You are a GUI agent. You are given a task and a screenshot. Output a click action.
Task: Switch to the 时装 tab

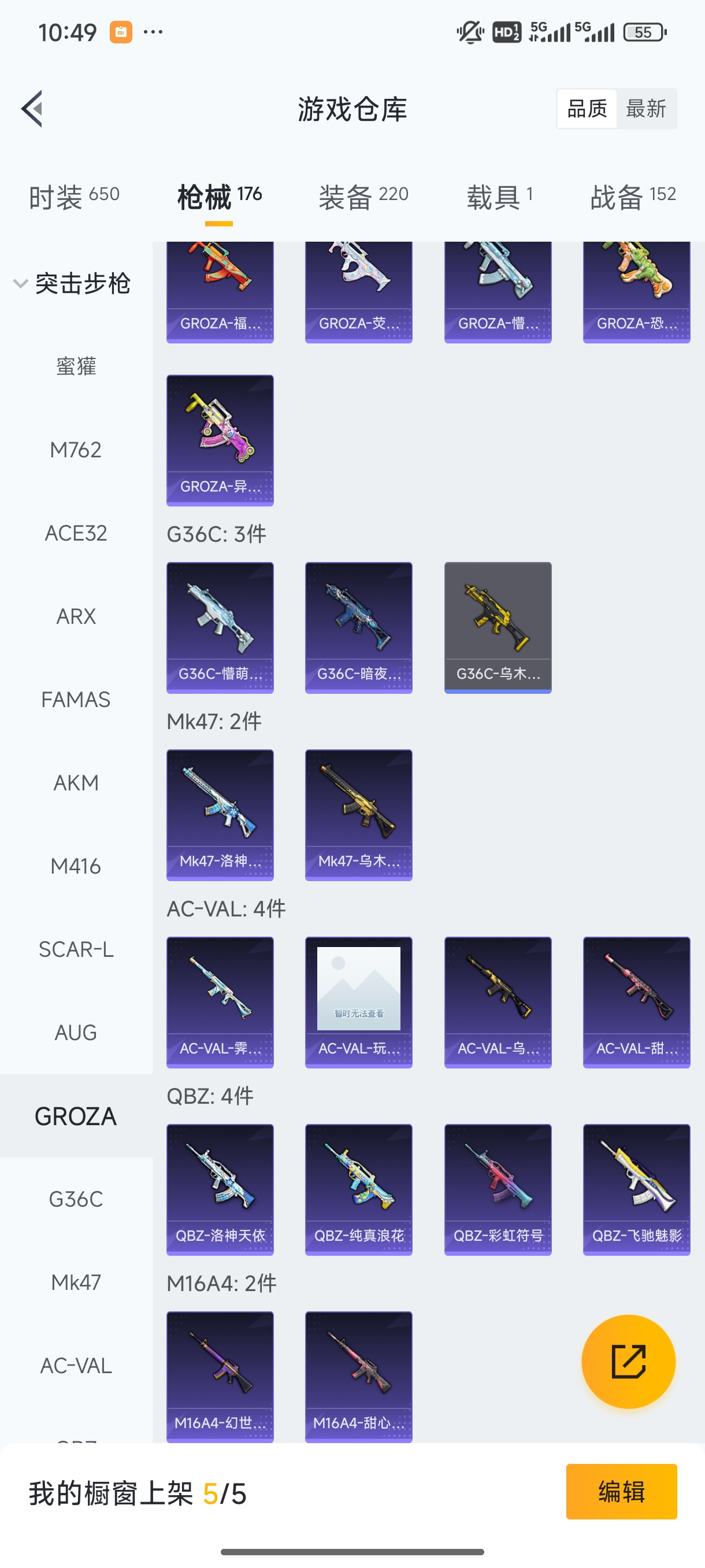point(73,197)
